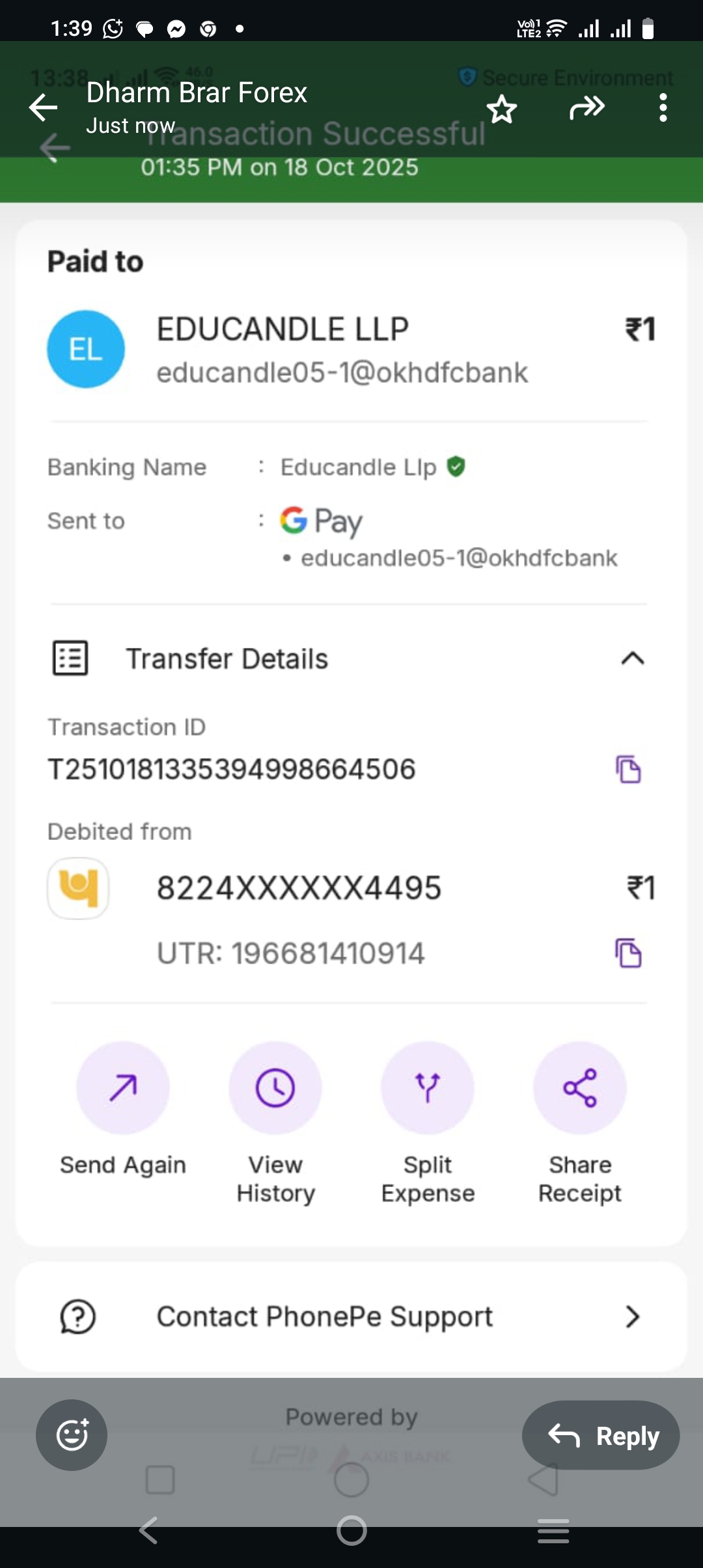The width and height of the screenshot is (703, 1568).
Task: Open the overflow menu
Action: 663,107
